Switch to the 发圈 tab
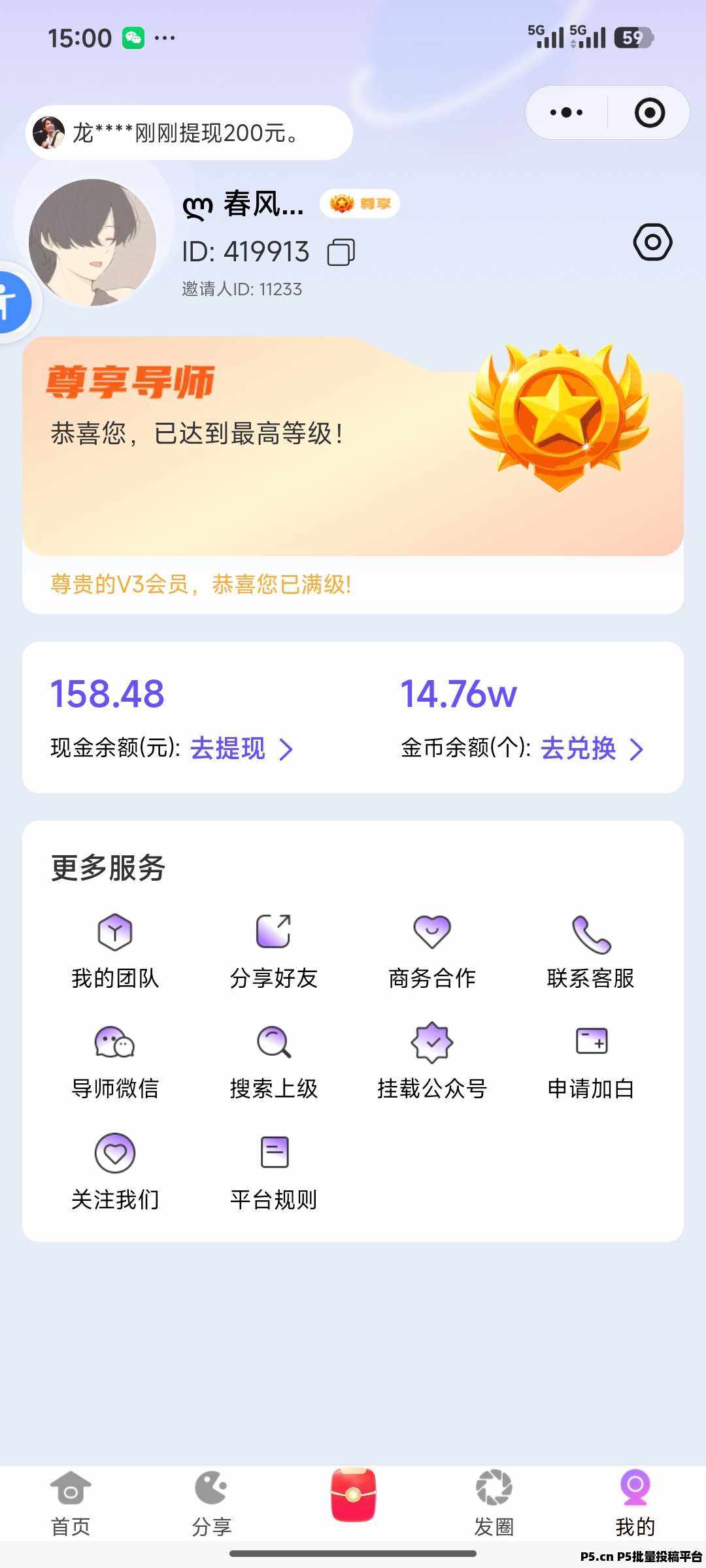The height and width of the screenshot is (1568, 706). pyautogui.click(x=494, y=1504)
